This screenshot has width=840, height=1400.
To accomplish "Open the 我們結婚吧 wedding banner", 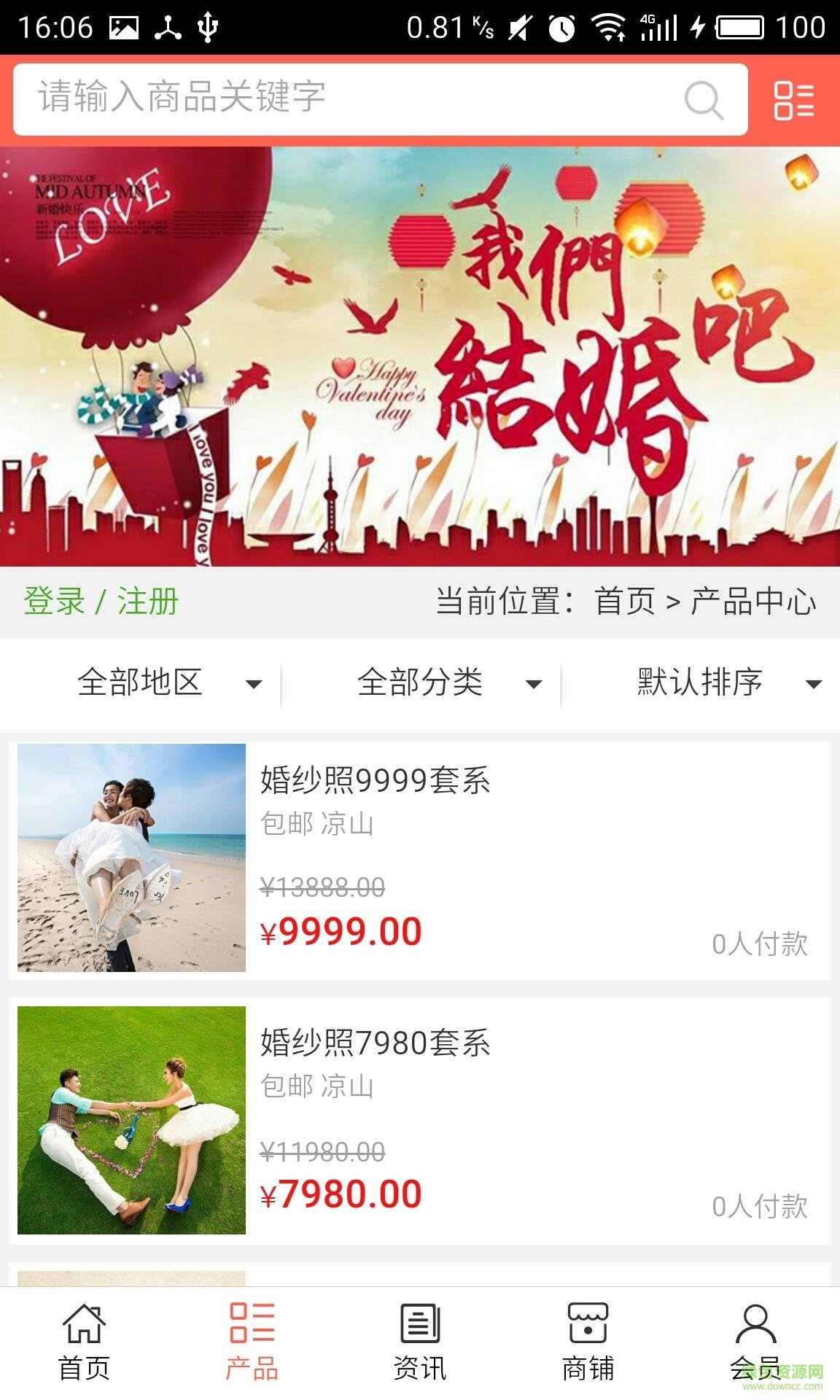I will point(420,356).
